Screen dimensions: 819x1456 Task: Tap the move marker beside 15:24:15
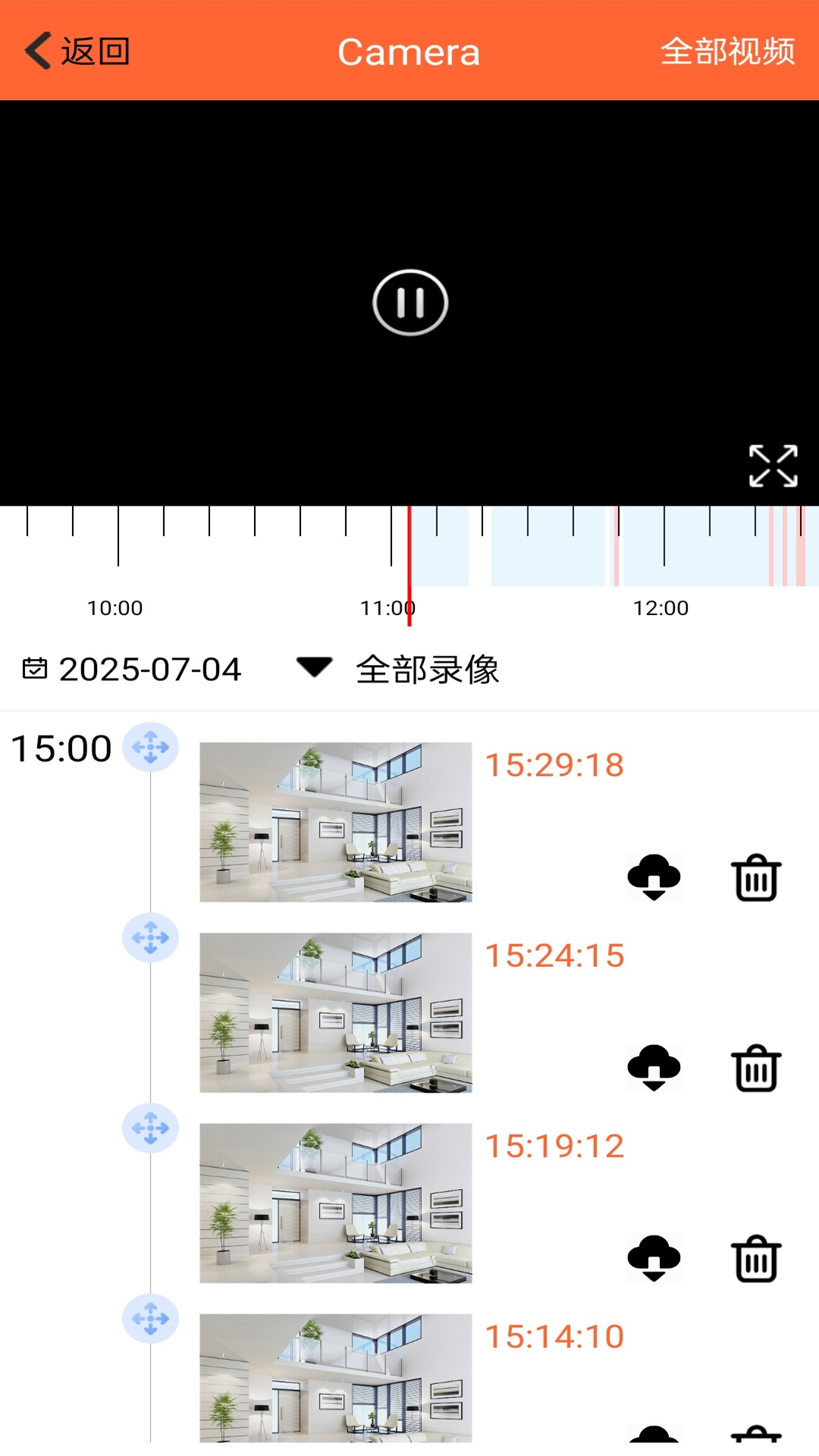click(150, 937)
